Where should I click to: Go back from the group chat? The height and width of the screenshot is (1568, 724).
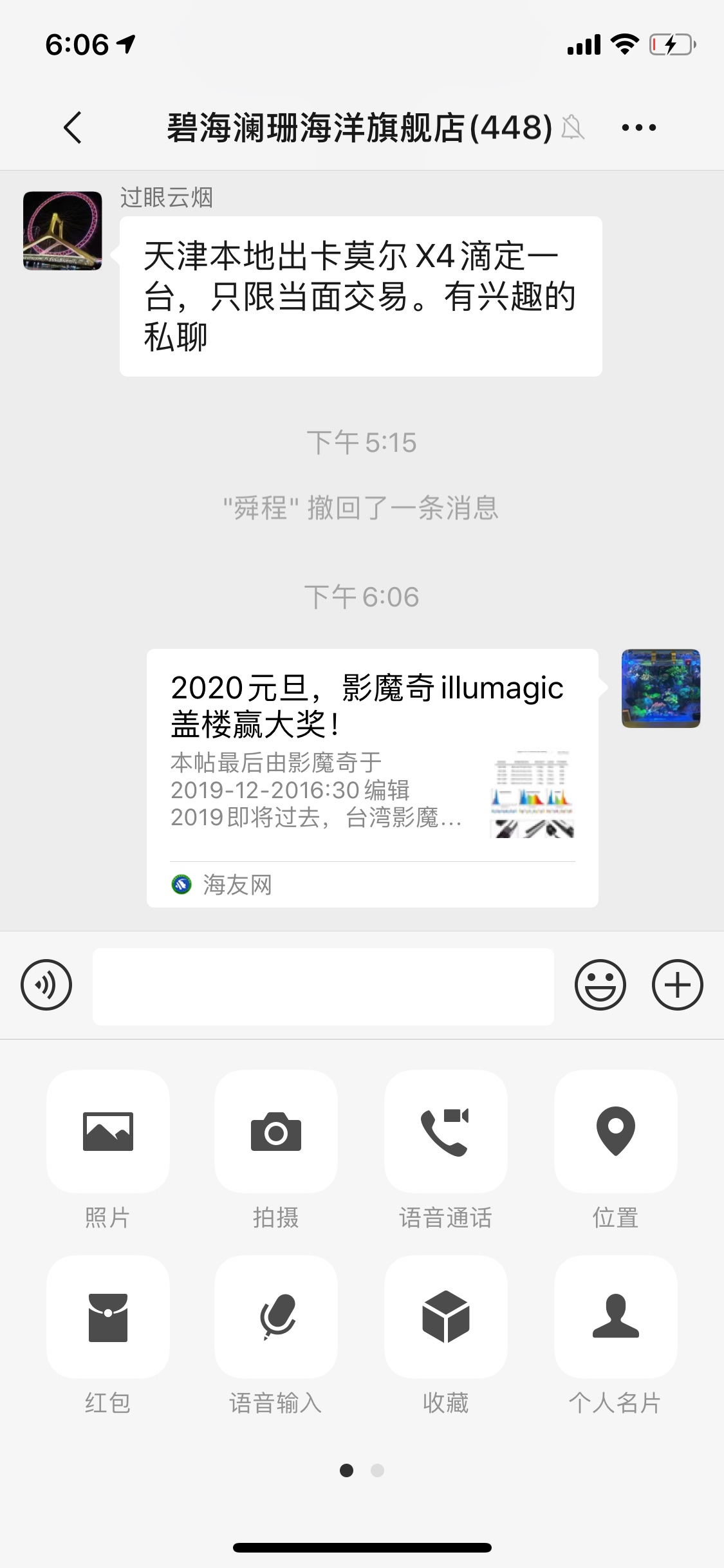click(x=73, y=127)
